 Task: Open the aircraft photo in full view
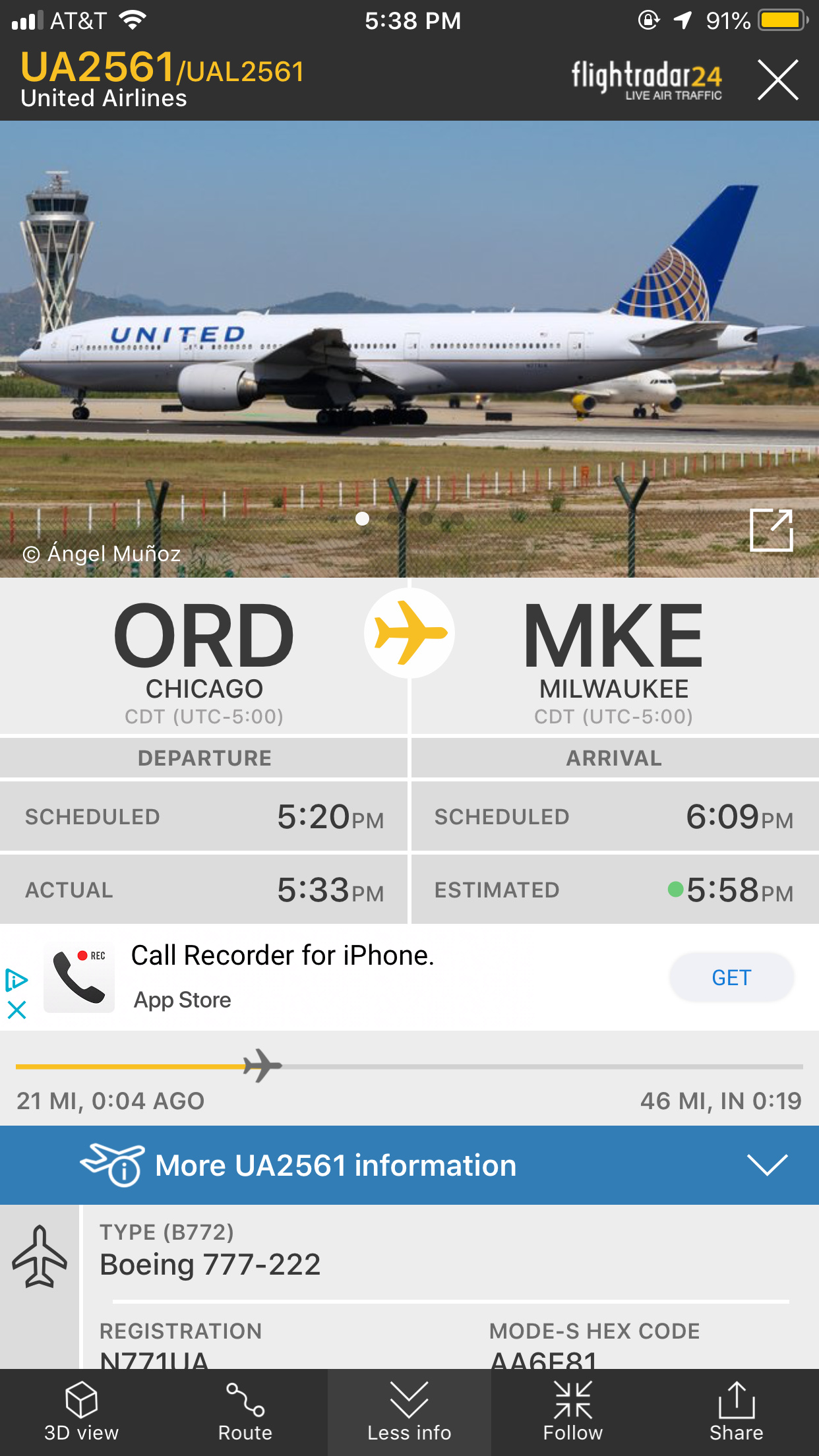[771, 530]
